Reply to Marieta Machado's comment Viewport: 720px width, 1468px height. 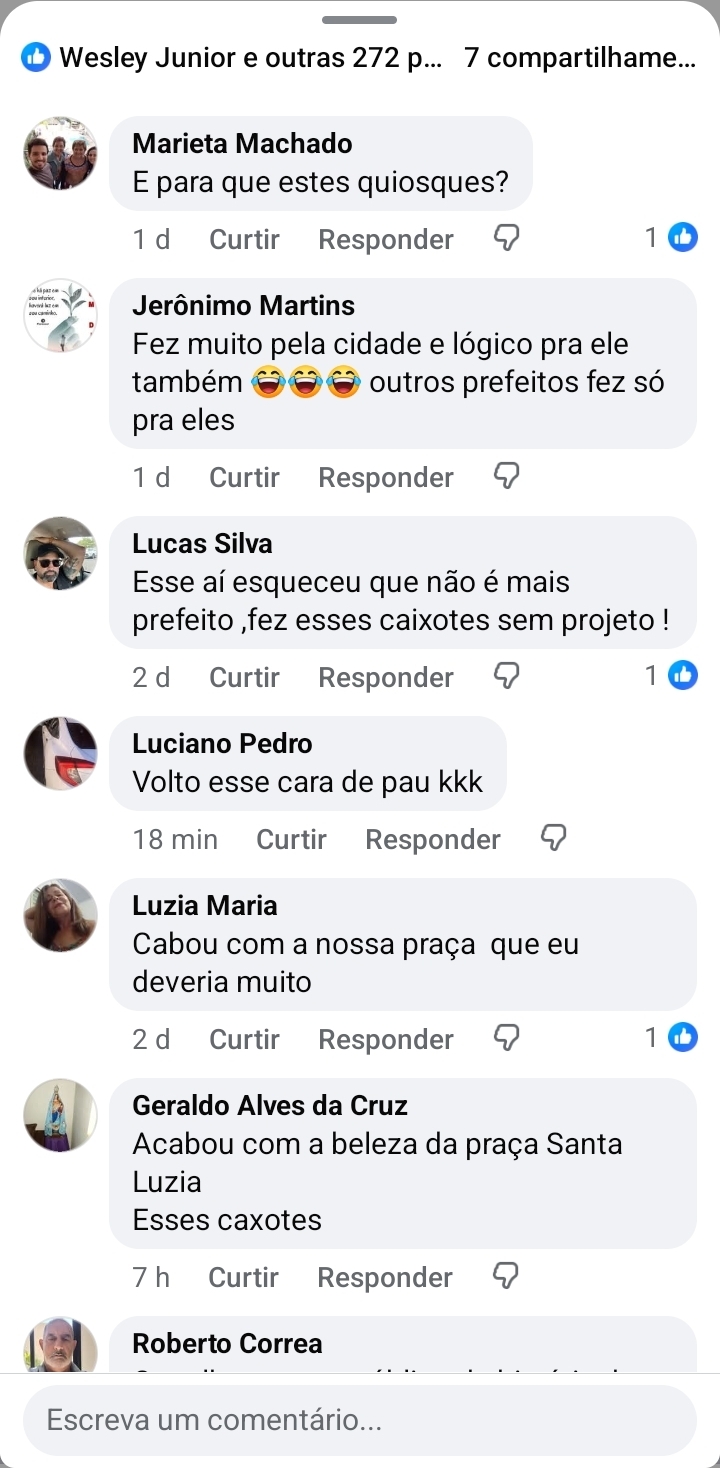click(x=385, y=239)
